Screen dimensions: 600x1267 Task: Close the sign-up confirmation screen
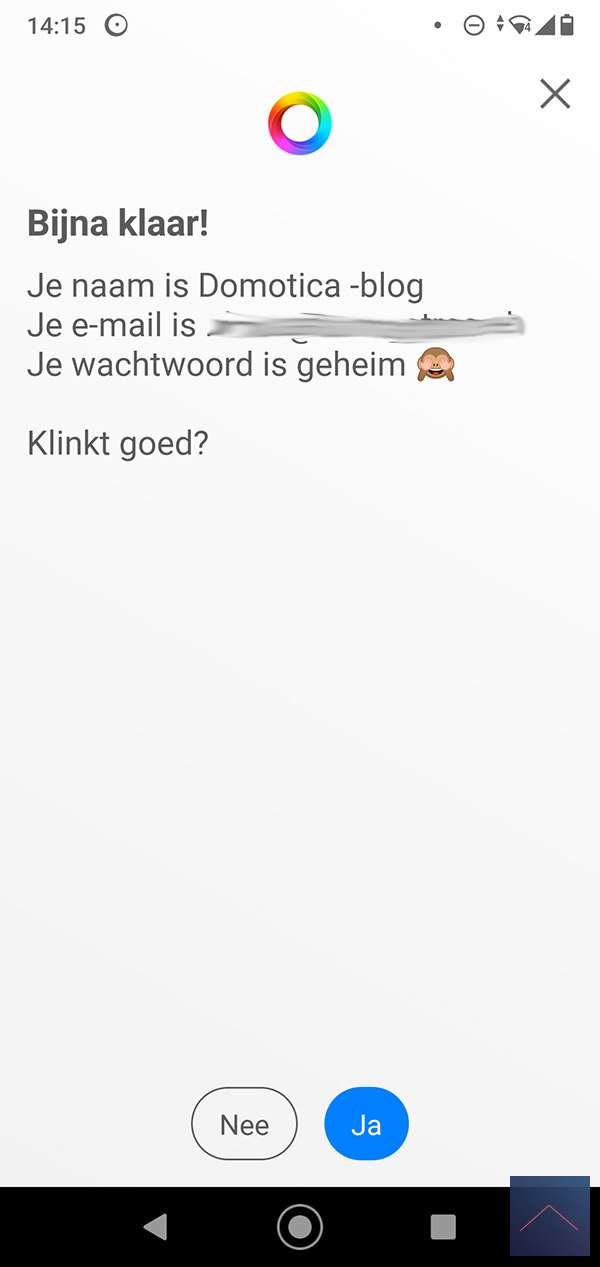pos(555,94)
